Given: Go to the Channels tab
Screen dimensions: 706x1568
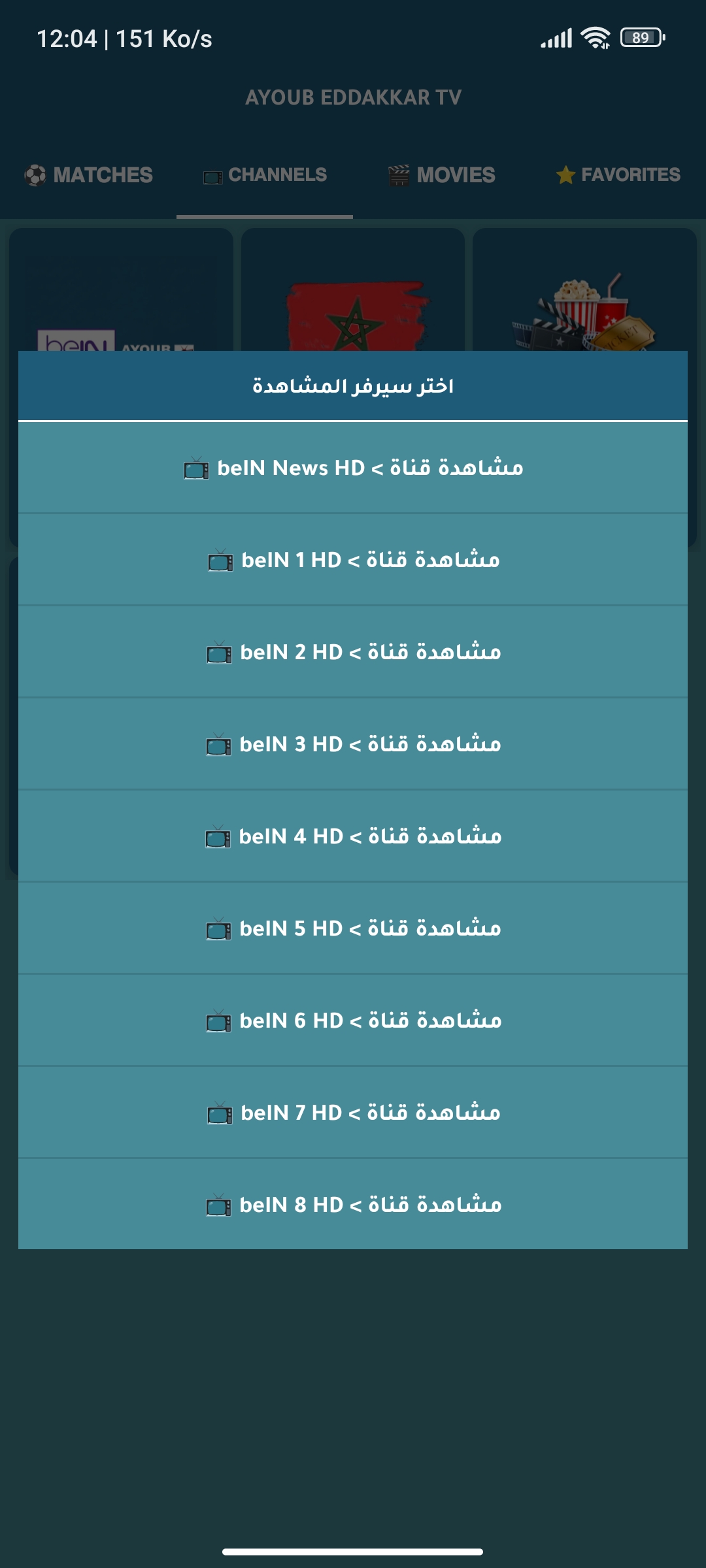Looking at the screenshot, I should (265, 175).
